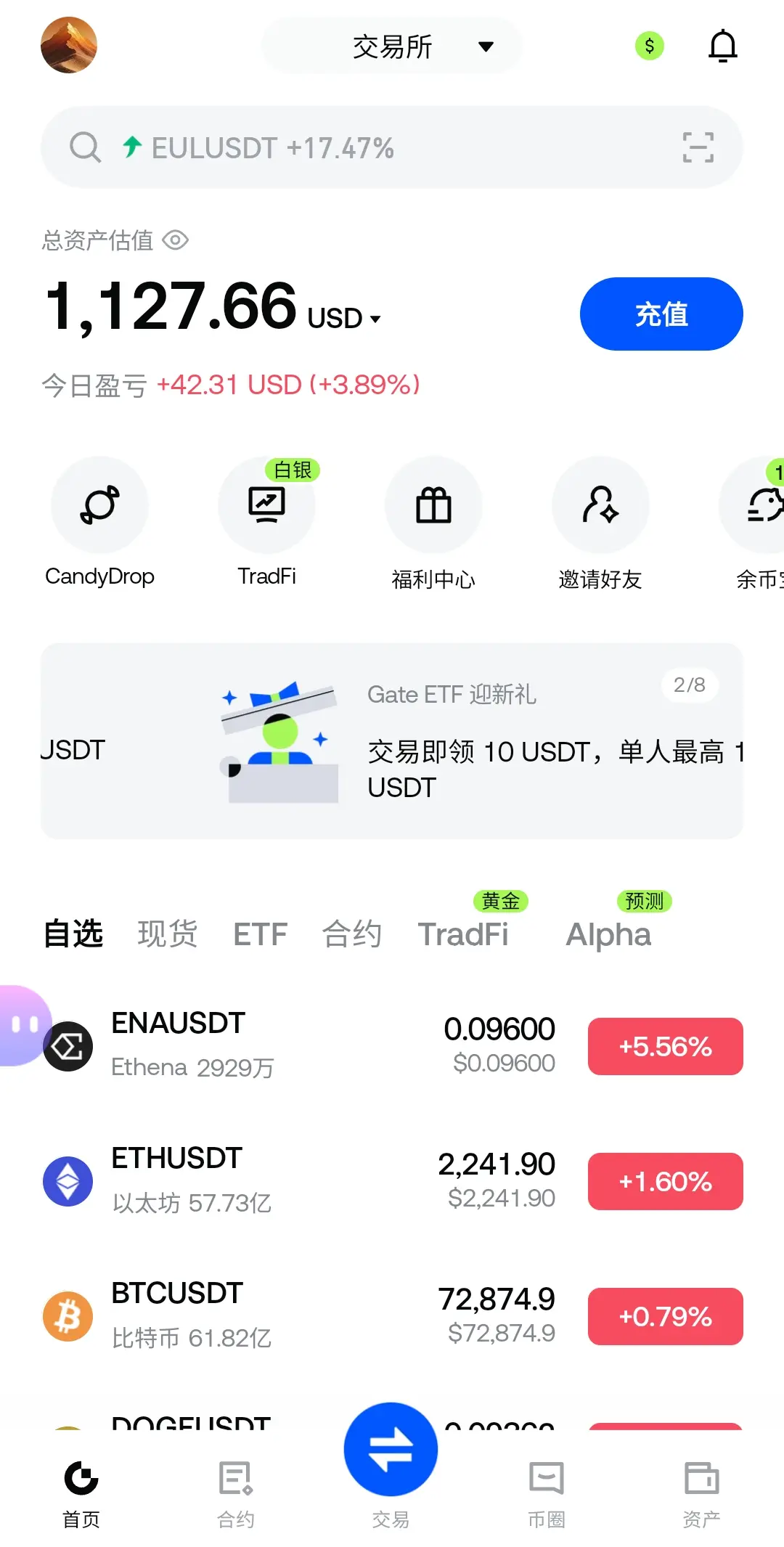Tap the 充值 deposit button
The width and height of the screenshot is (784, 1547).
pyautogui.click(x=661, y=314)
